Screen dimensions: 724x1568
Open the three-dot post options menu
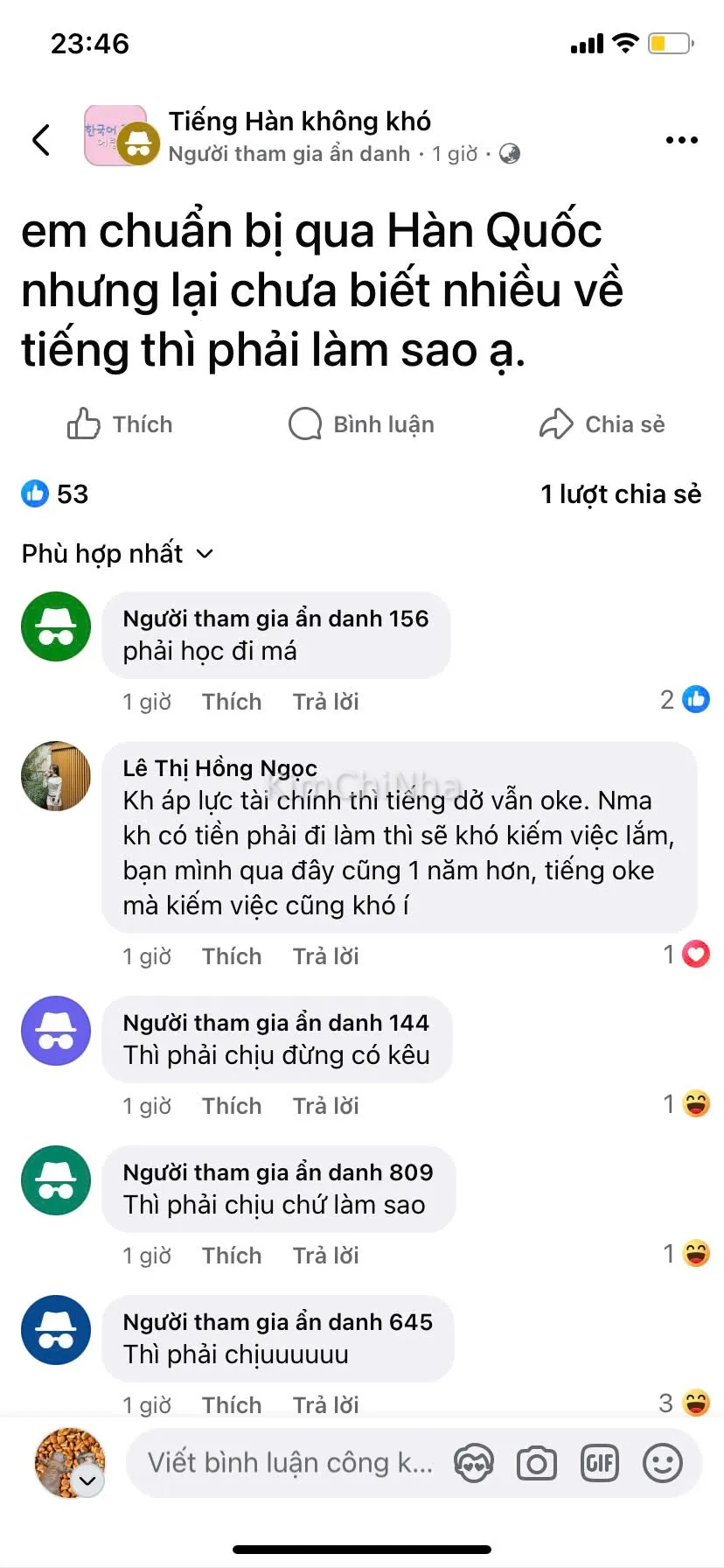click(x=681, y=140)
